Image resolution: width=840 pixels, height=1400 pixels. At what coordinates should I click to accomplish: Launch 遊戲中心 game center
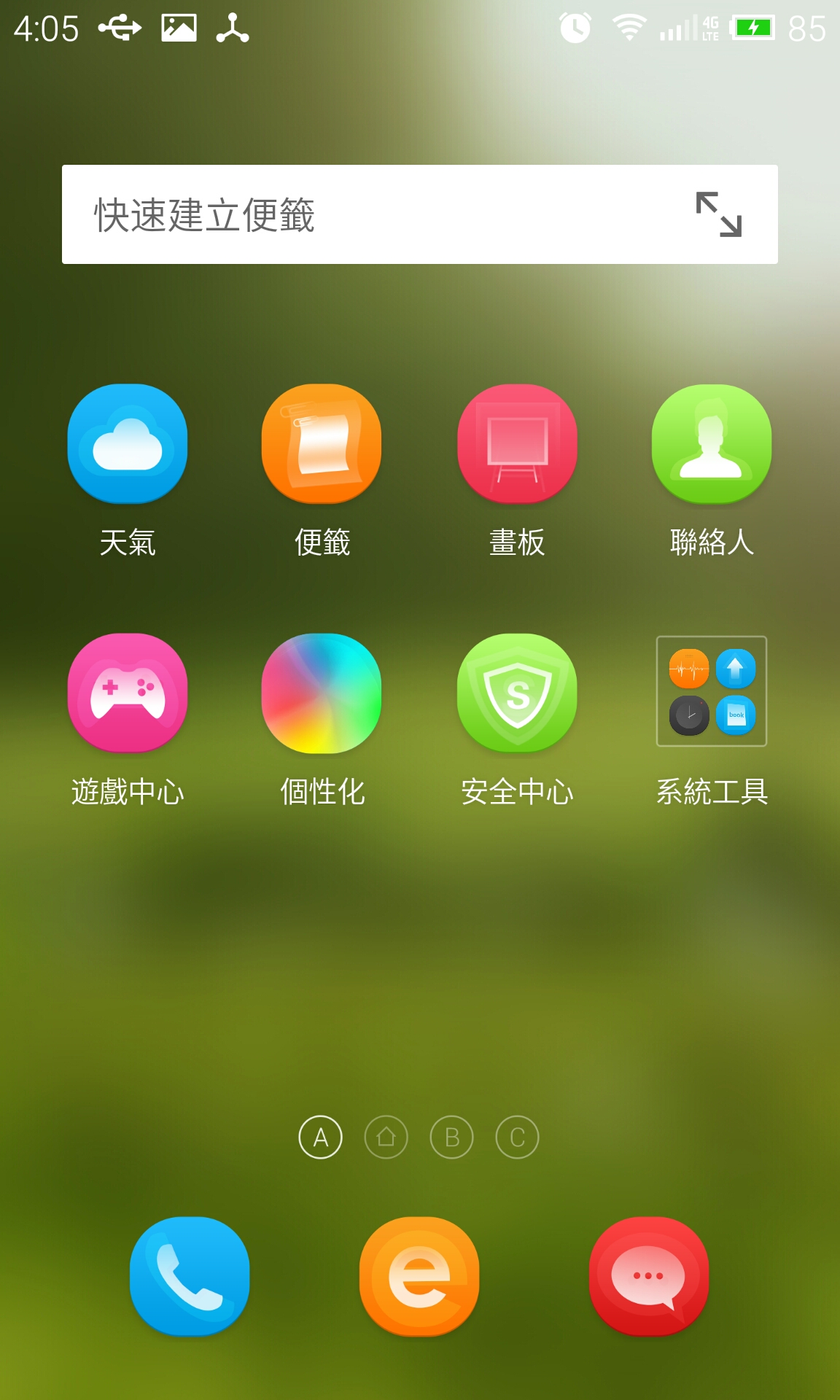128,693
